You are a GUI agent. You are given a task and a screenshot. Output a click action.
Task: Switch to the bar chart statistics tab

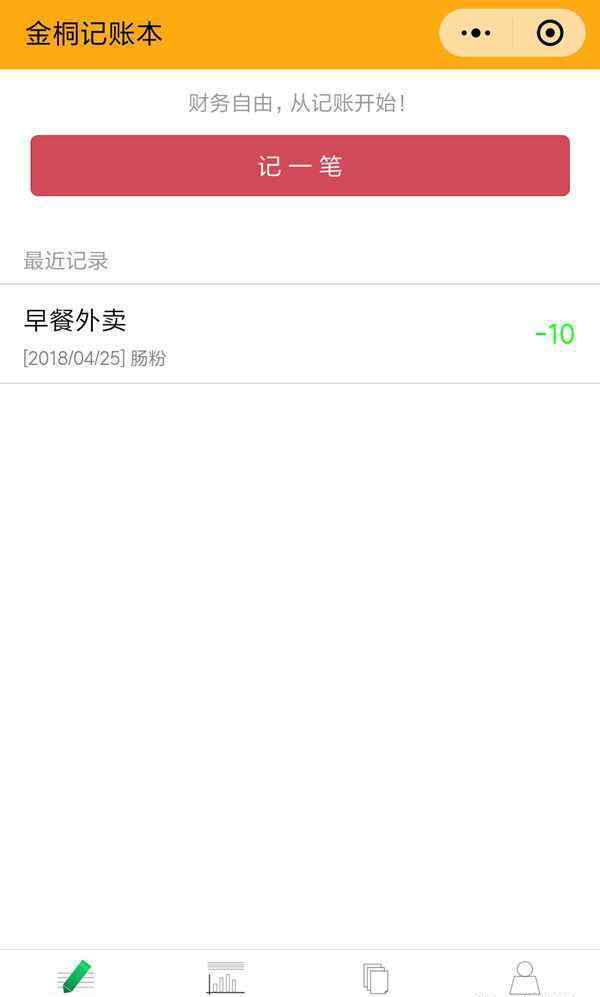(x=226, y=977)
